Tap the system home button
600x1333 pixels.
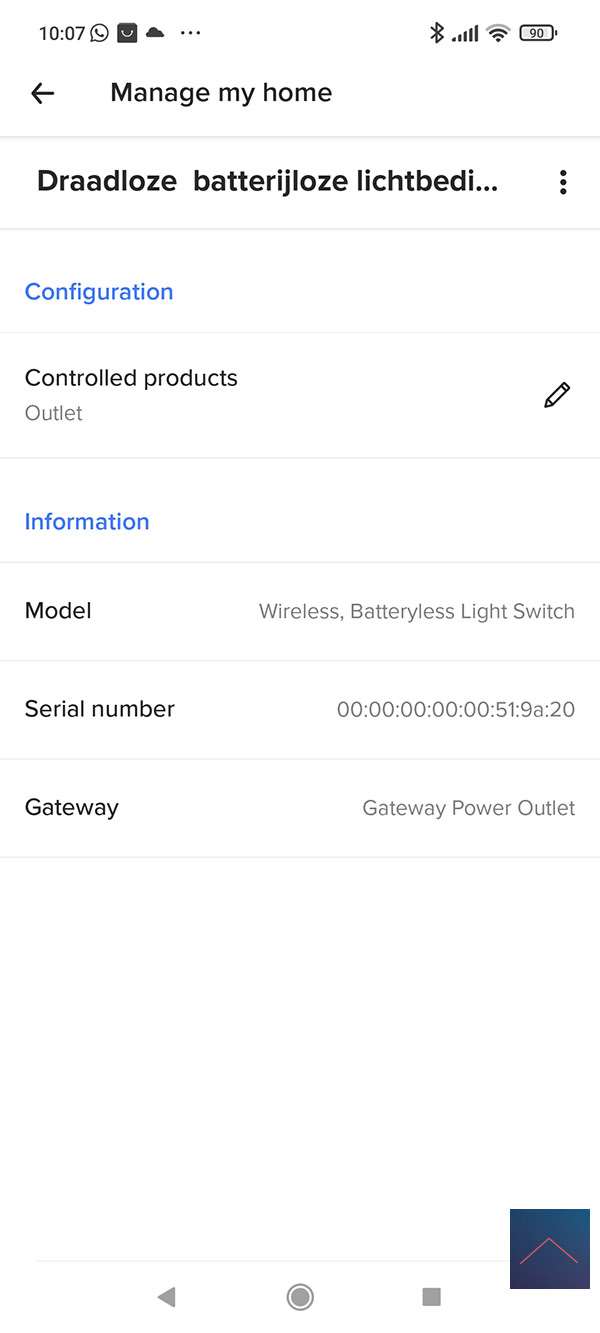click(x=300, y=1297)
